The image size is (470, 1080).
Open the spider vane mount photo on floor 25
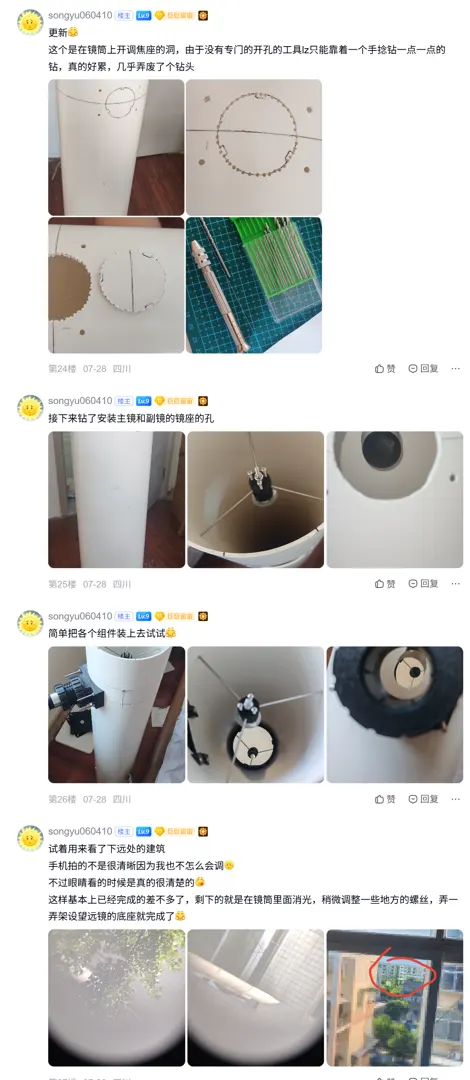[x=255, y=499]
